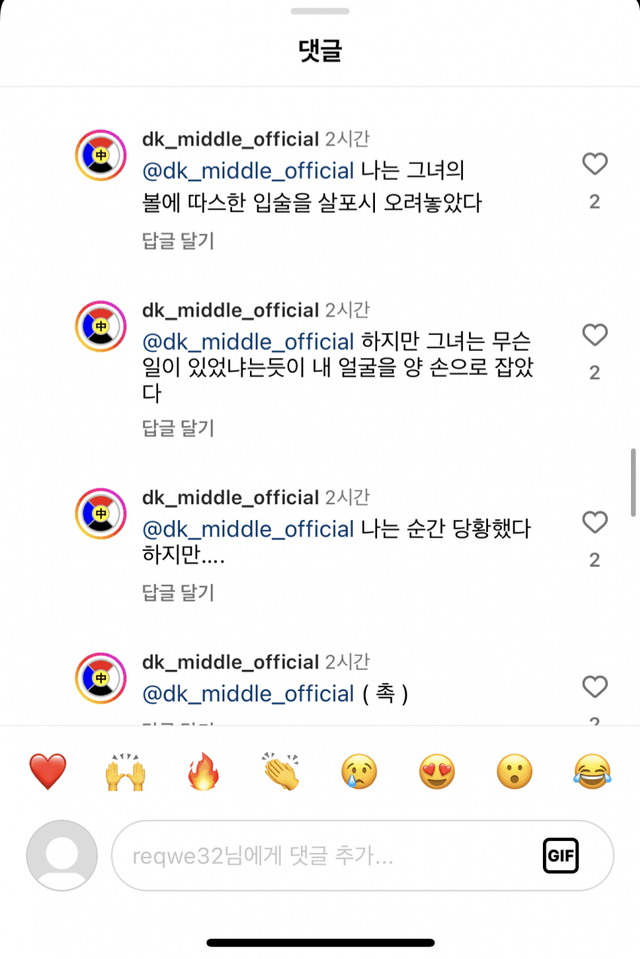Insert the crying face emoji
The height and width of the screenshot is (959, 640).
click(359, 772)
